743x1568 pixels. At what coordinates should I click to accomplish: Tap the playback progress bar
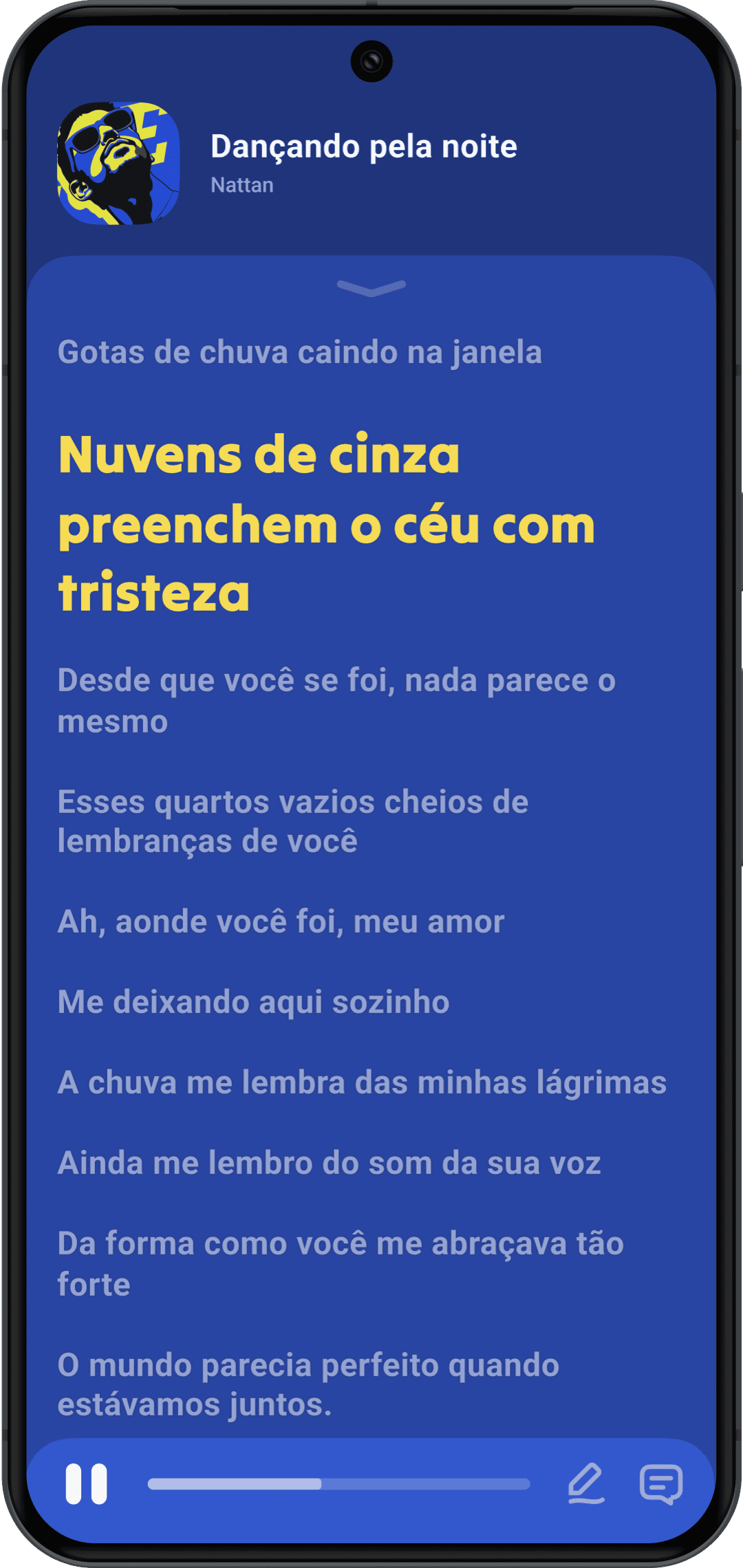point(338,1483)
